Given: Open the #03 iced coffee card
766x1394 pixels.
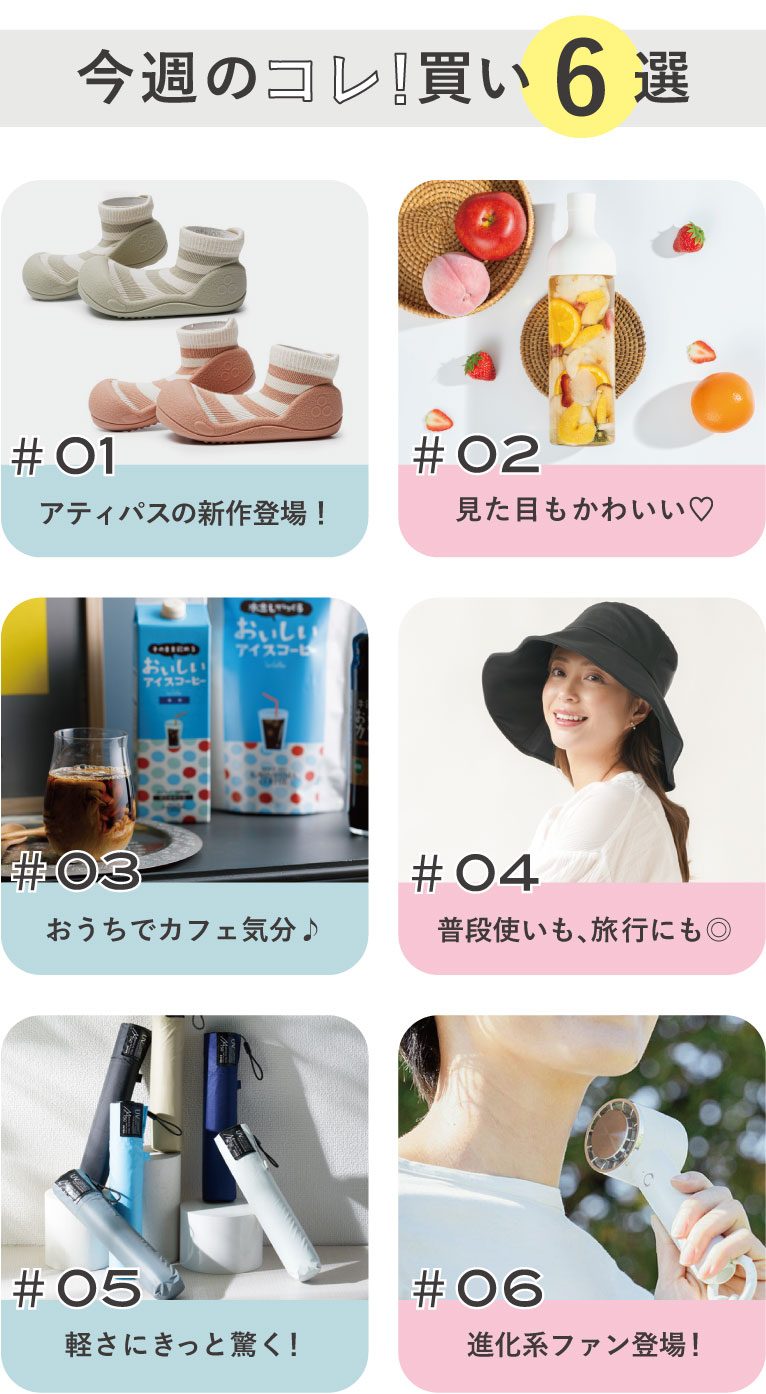Looking at the screenshot, I should 184,785.
